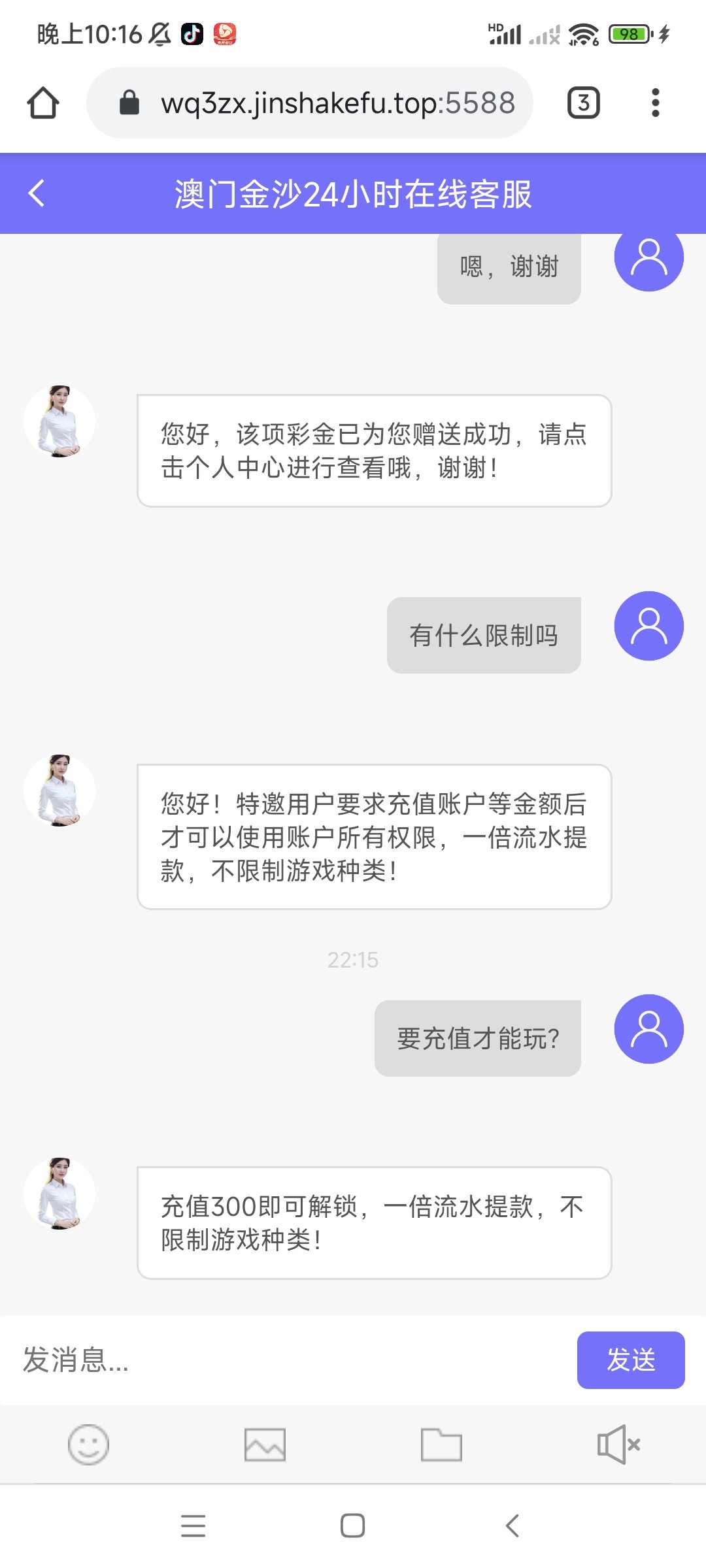Go back from the 澳门金沙 customer service chat
This screenshot has height=1568, width=706.
coord(37,193)
